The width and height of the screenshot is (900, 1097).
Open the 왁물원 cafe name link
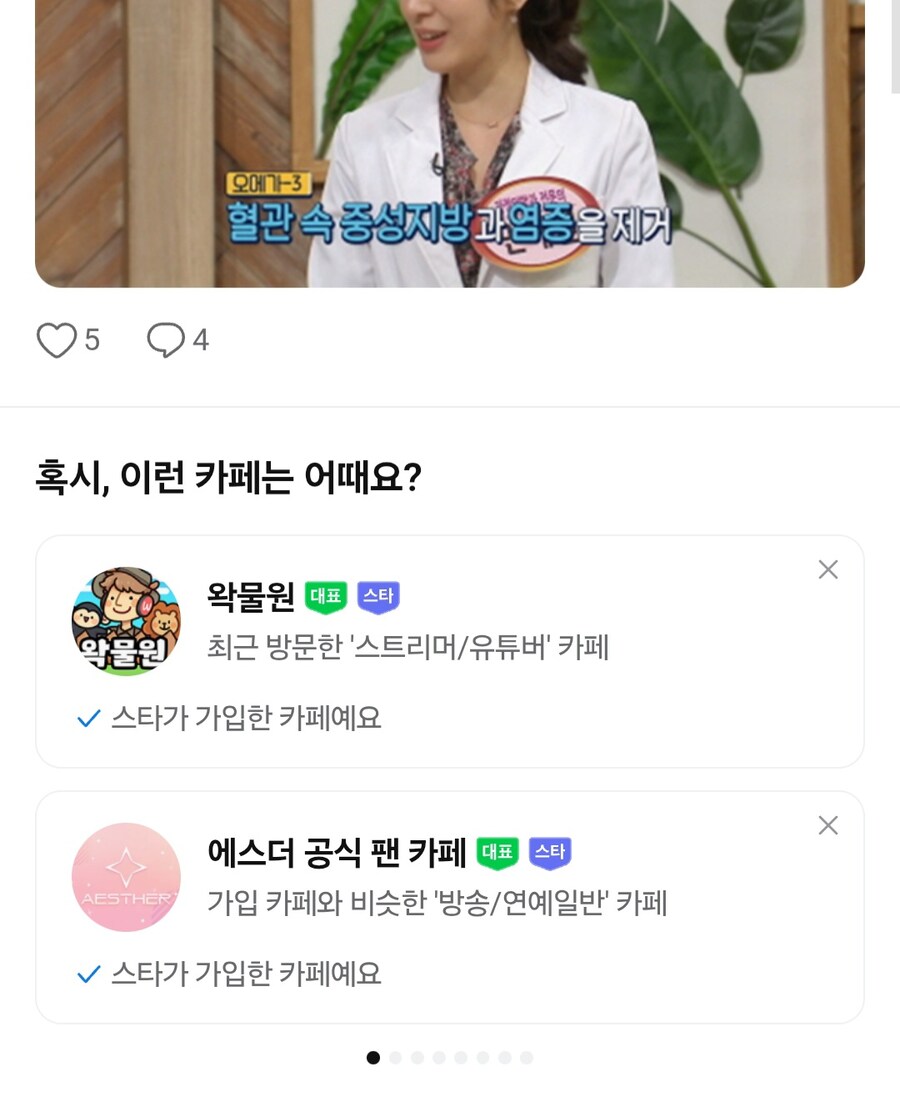coord(248,597)
